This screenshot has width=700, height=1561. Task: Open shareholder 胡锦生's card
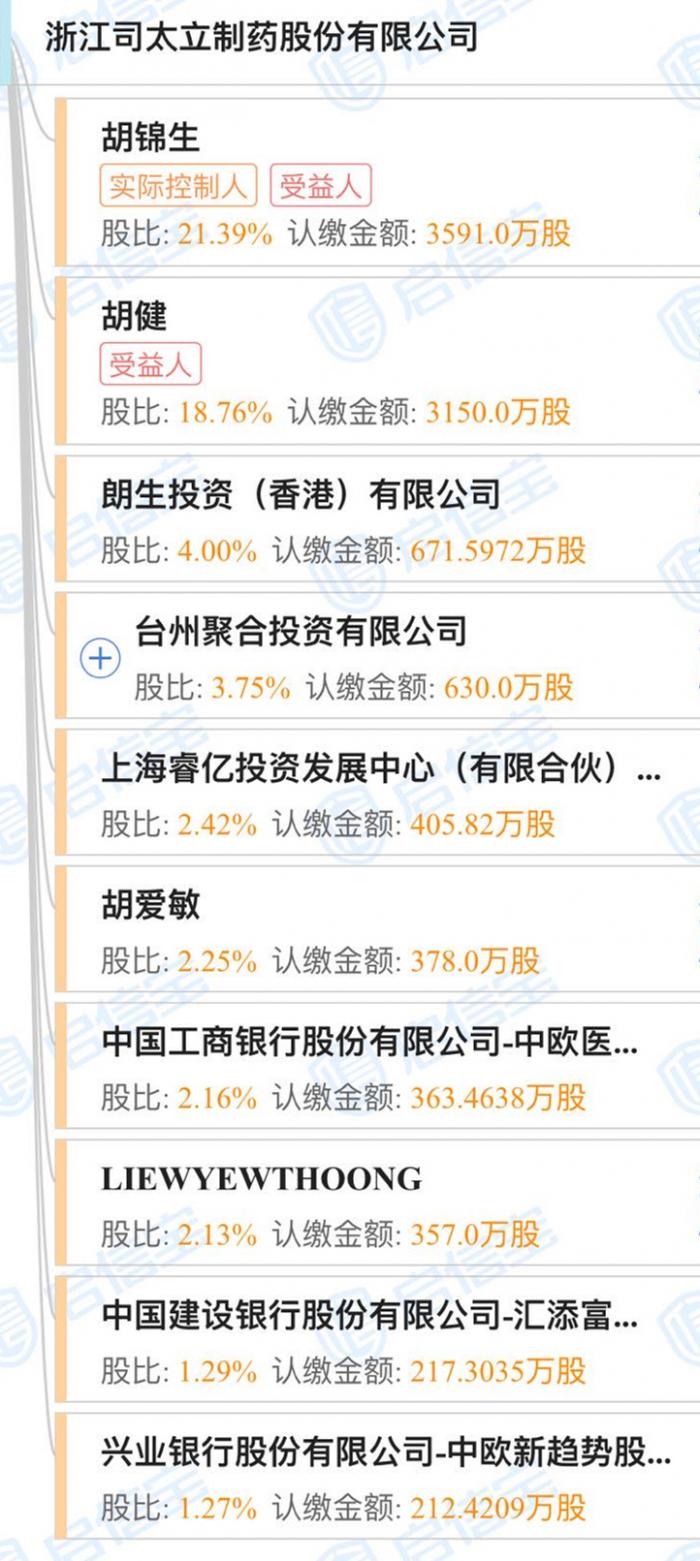point(377,182)
